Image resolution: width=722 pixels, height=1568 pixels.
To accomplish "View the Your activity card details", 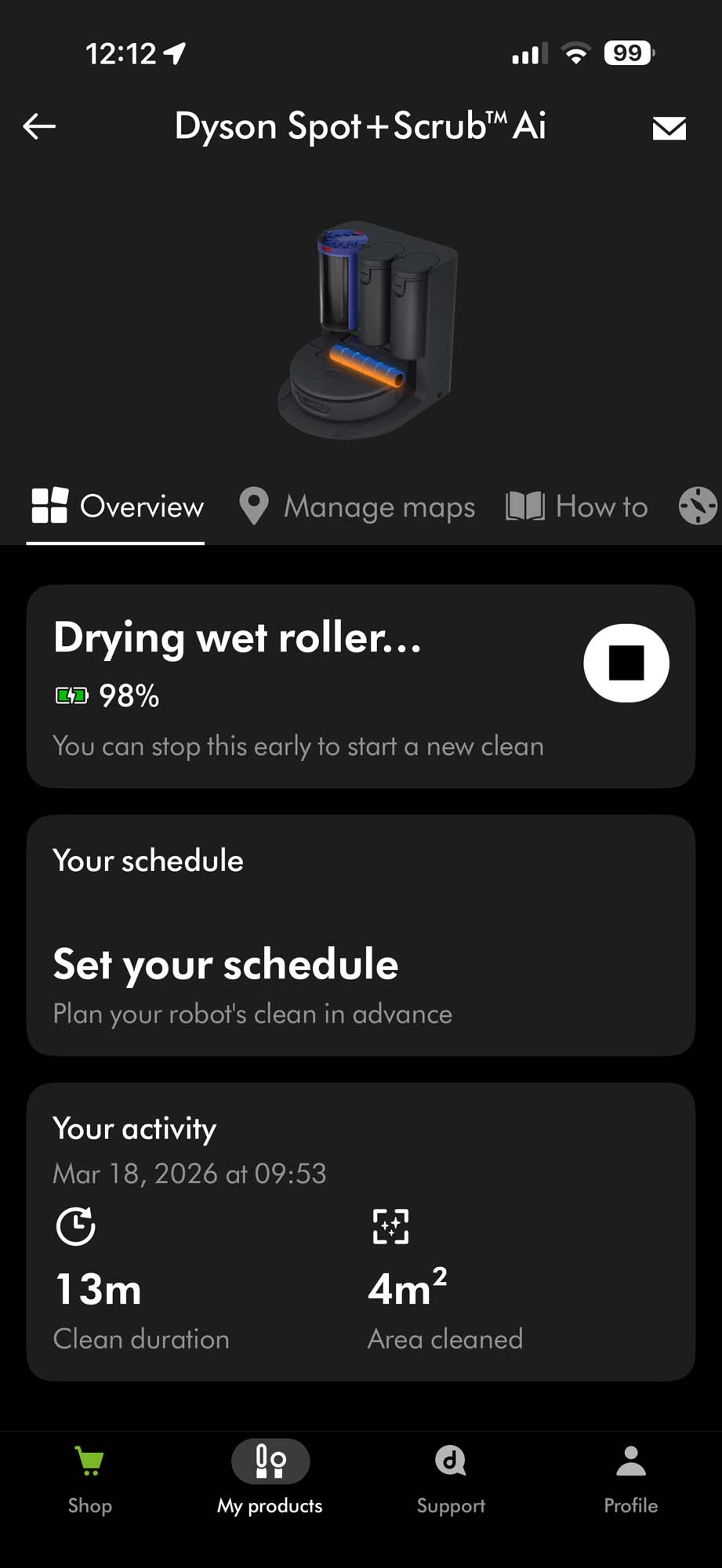I will [361, 1231].
